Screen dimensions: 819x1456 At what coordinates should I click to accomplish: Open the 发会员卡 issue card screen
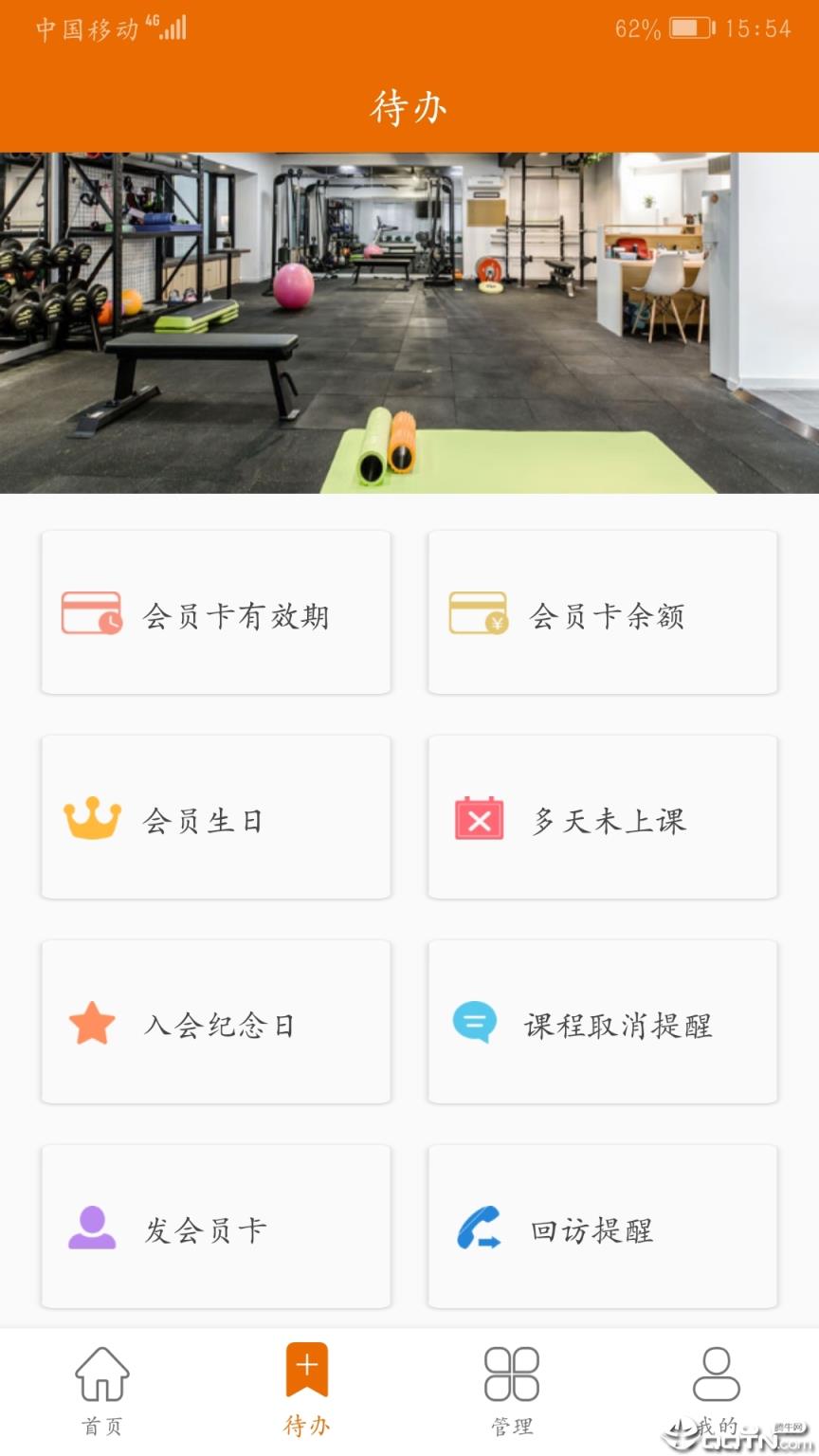click(x=215, y=1227)
